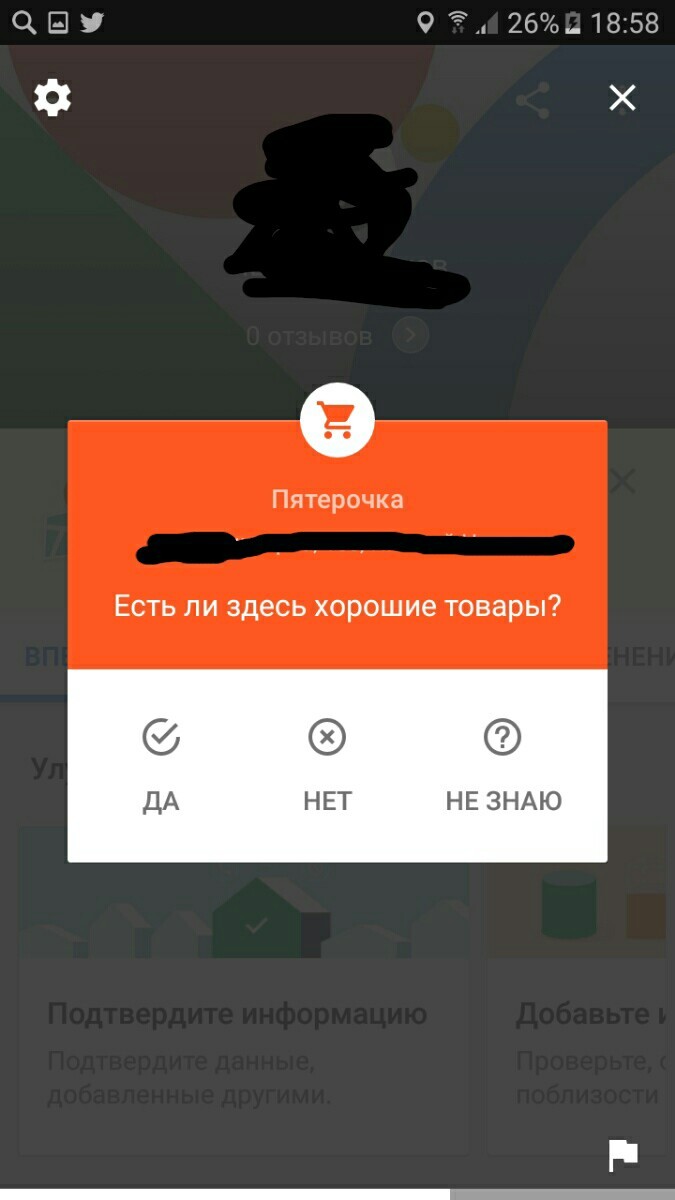Open the reviews arrow next to 0 отзывов
The image size is (675, 1200).
(x=410, y=336)
